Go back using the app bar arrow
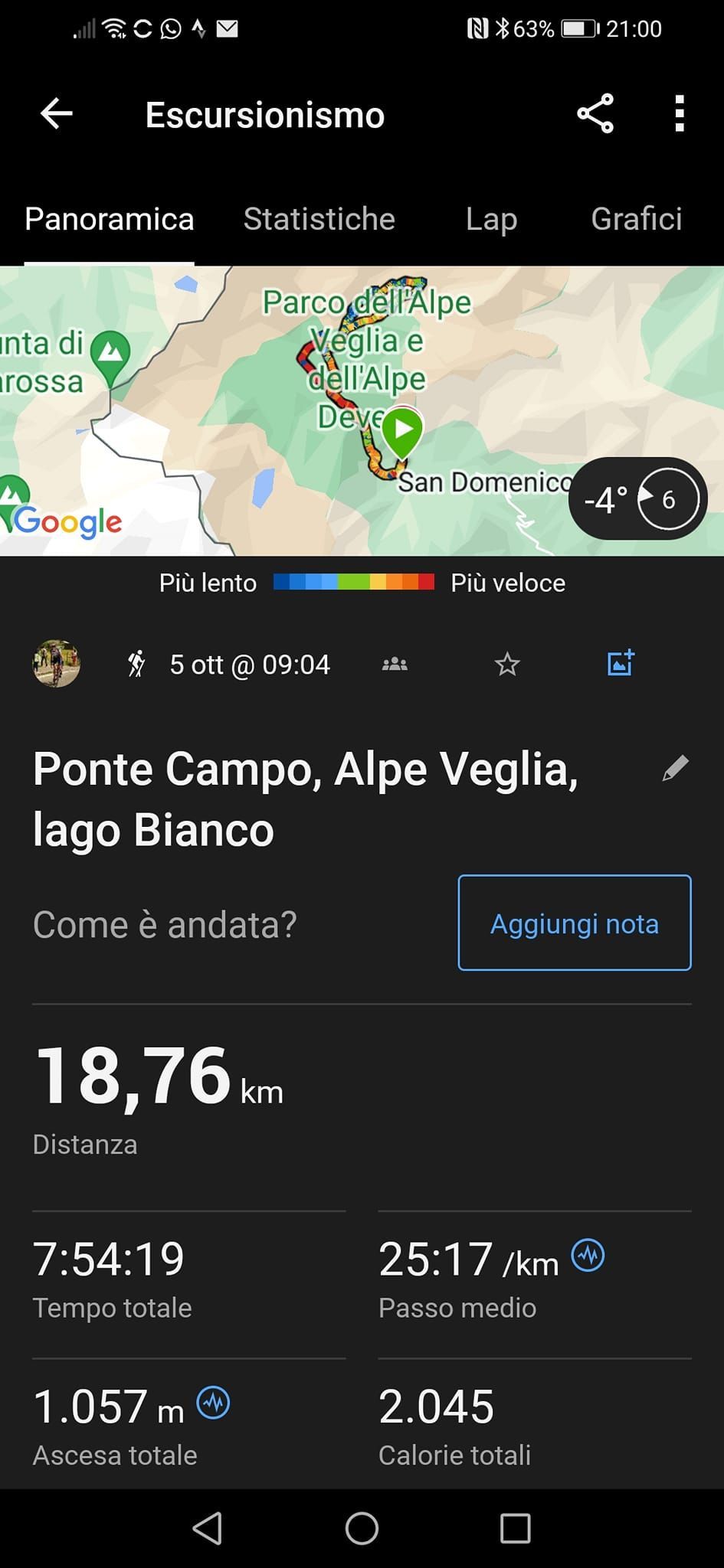 click(56, 114)
